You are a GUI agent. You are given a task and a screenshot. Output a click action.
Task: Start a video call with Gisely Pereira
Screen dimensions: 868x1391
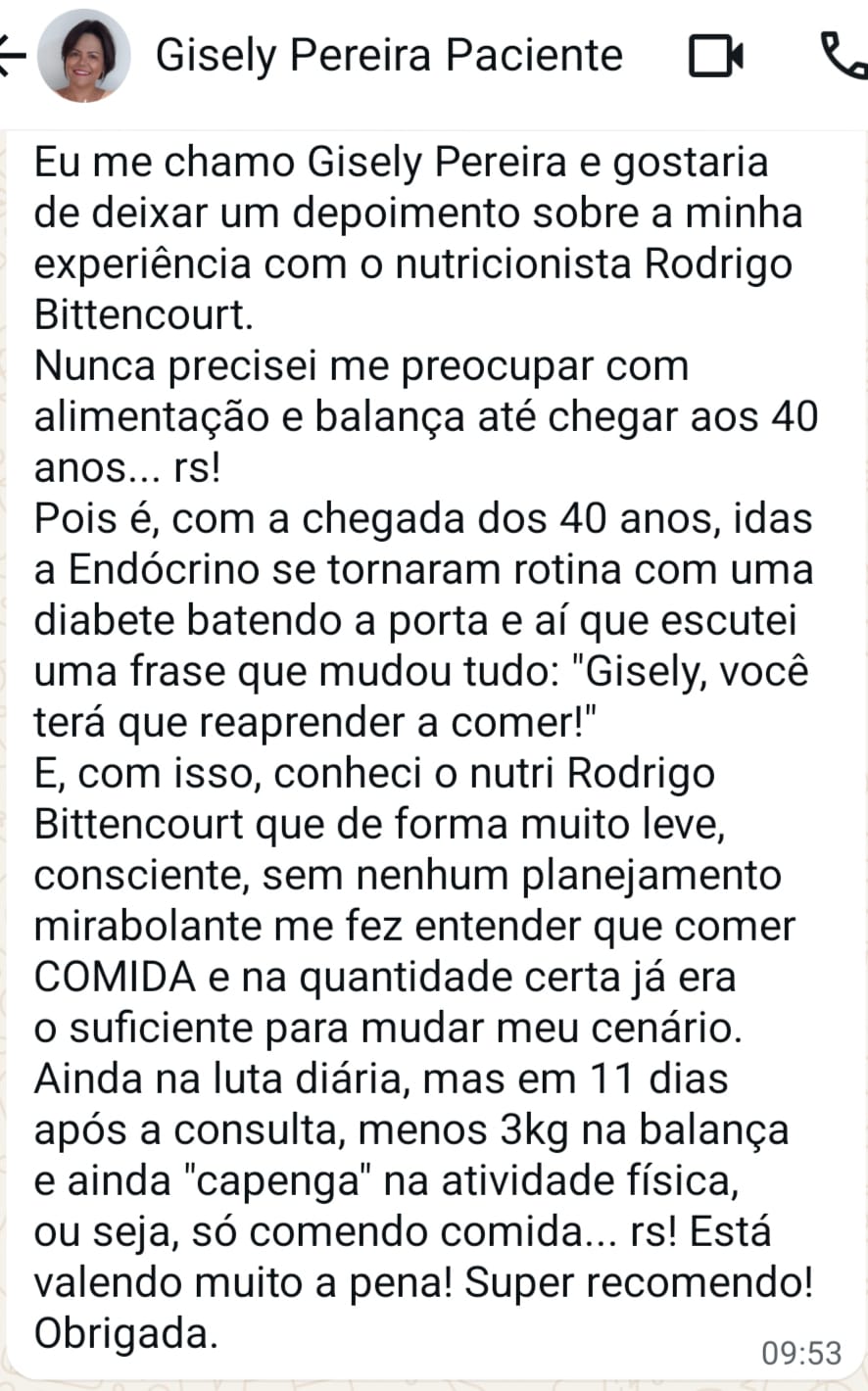[x=715, y=56]
